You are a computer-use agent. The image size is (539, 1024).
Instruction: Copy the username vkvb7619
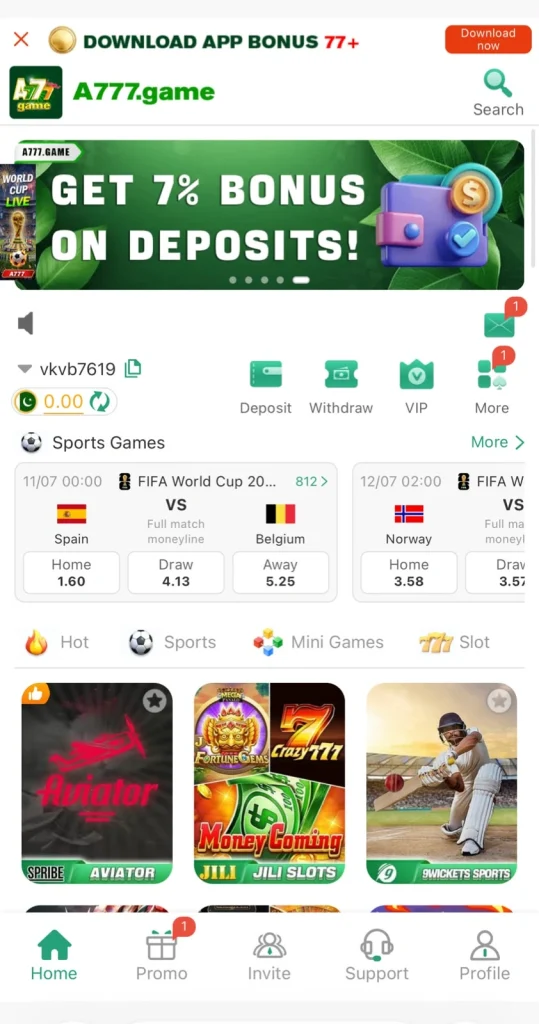(x=133, y=368)
